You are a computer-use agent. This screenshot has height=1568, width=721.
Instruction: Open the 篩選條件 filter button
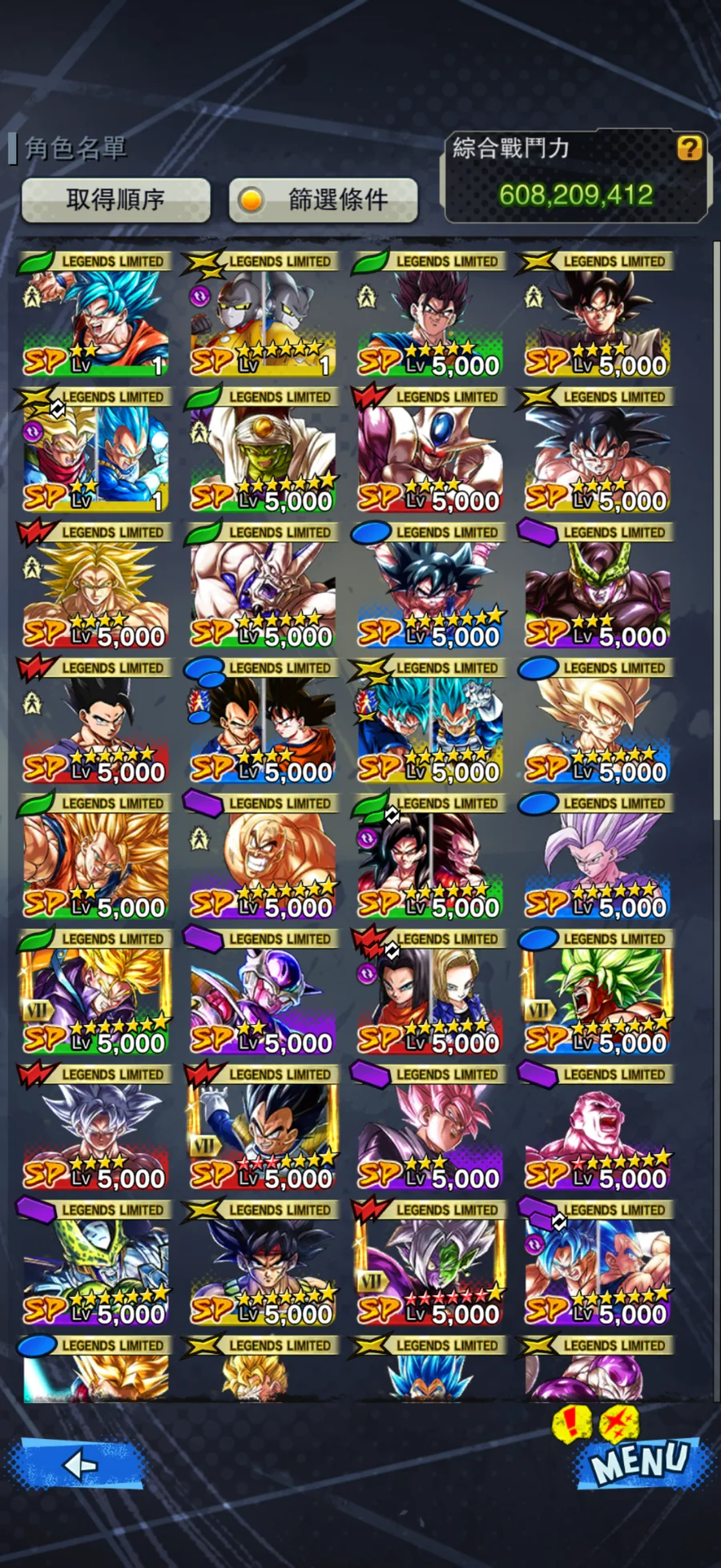click(324, 200)
